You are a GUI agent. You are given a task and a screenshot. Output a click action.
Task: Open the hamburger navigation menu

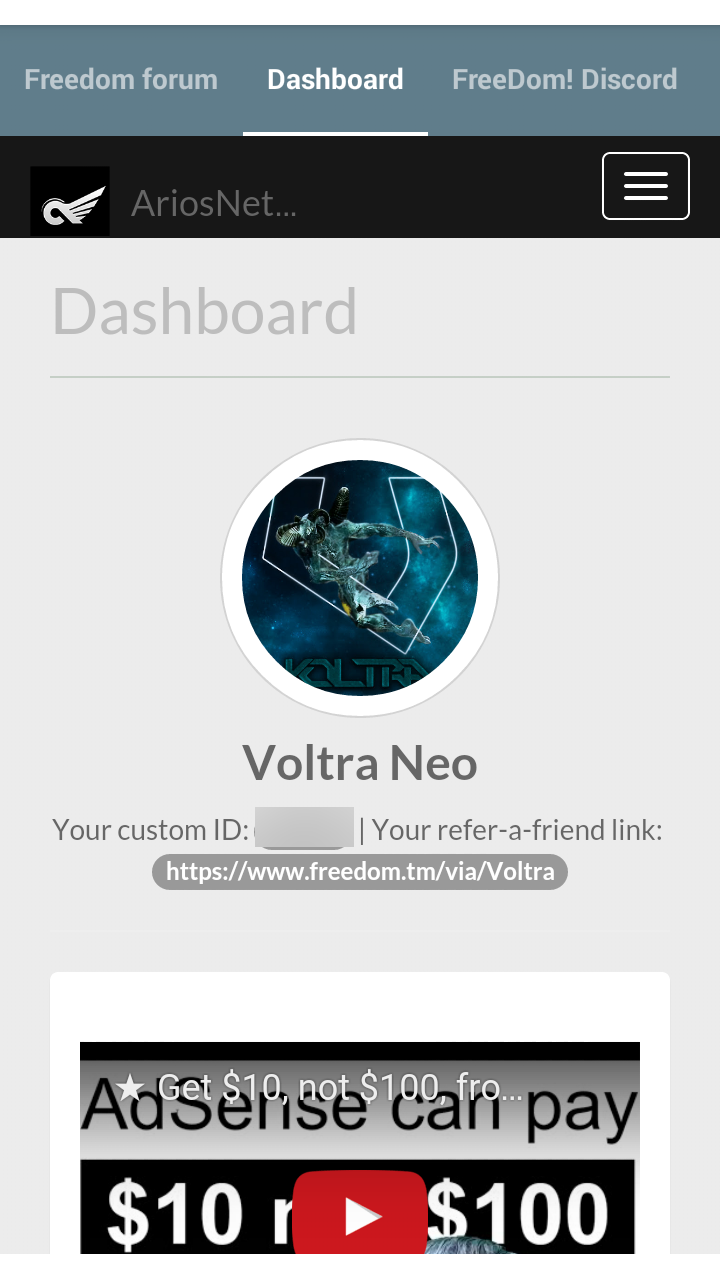[x=645, y=186]
